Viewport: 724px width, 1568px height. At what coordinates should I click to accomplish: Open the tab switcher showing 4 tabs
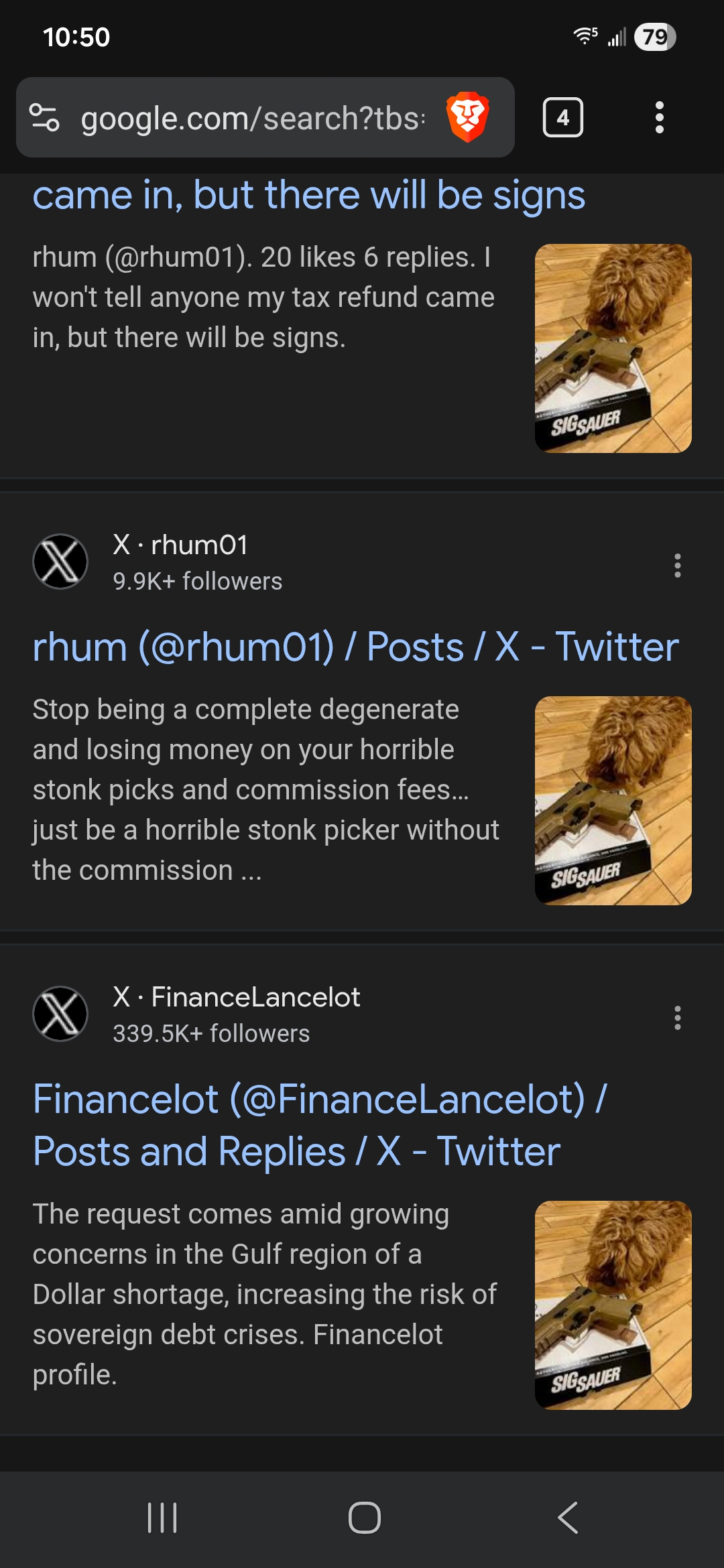click(x=562, y=118)
